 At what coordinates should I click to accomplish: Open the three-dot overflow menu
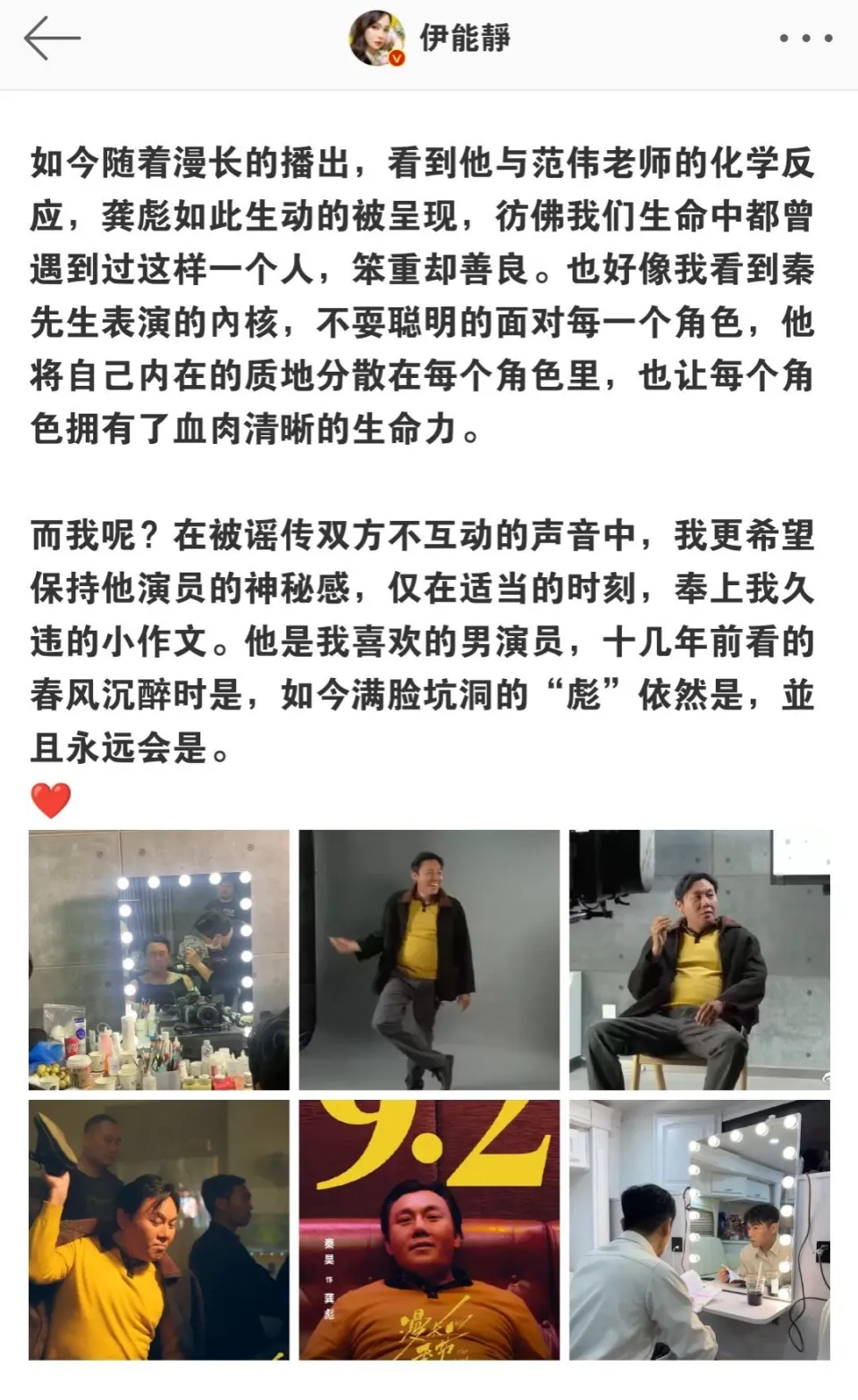805,38
